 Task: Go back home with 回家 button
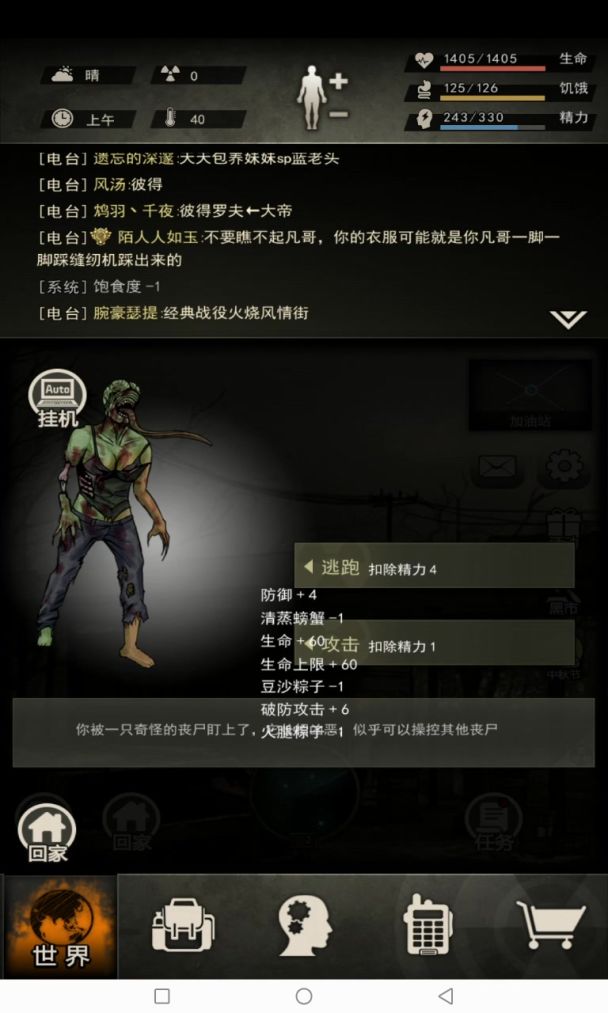coord(48,835)
